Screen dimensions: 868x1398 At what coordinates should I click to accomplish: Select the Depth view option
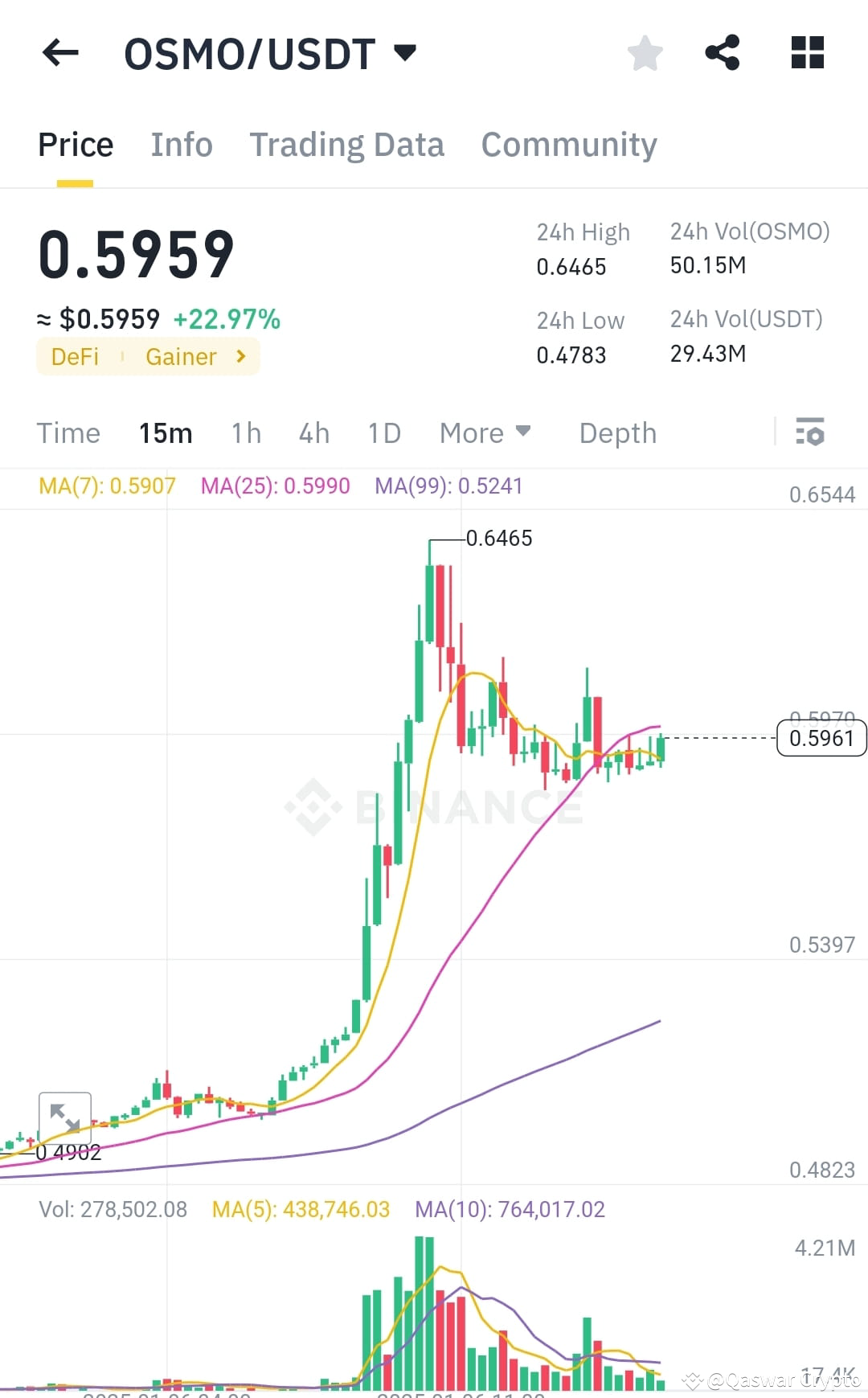point(617,433)
